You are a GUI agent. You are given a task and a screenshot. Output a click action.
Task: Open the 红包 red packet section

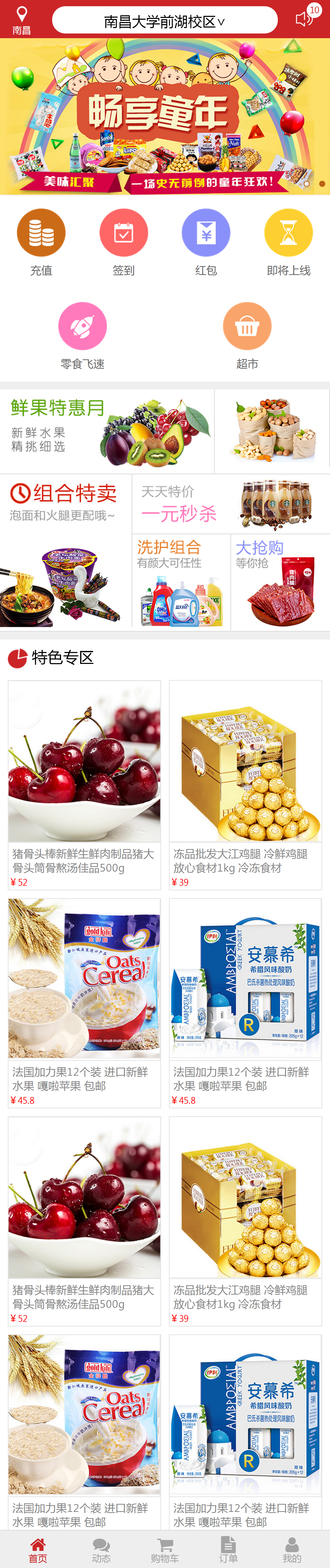click(x=206, y=233)
